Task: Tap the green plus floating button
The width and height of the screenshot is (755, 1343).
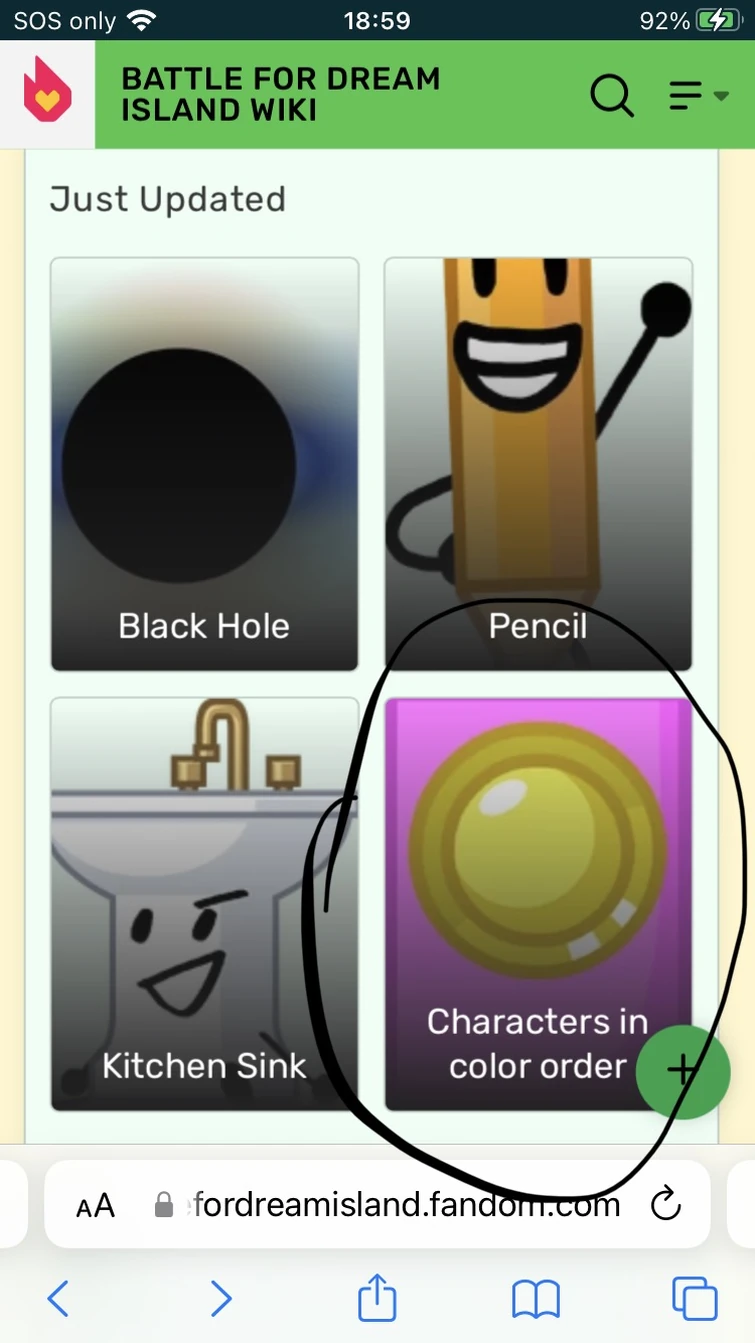Action: (683, 1071)
